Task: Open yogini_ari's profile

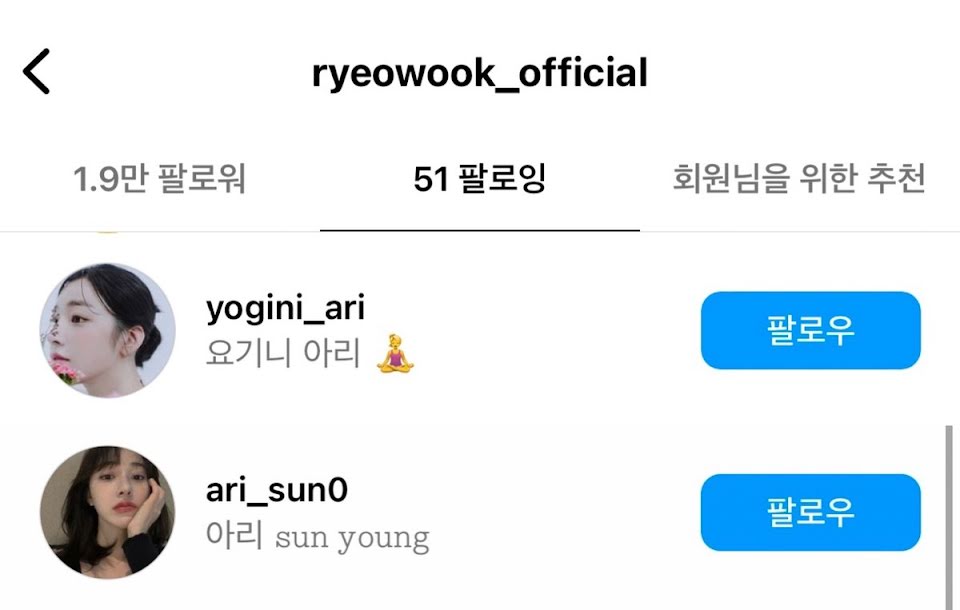Action: pos(285,307)
